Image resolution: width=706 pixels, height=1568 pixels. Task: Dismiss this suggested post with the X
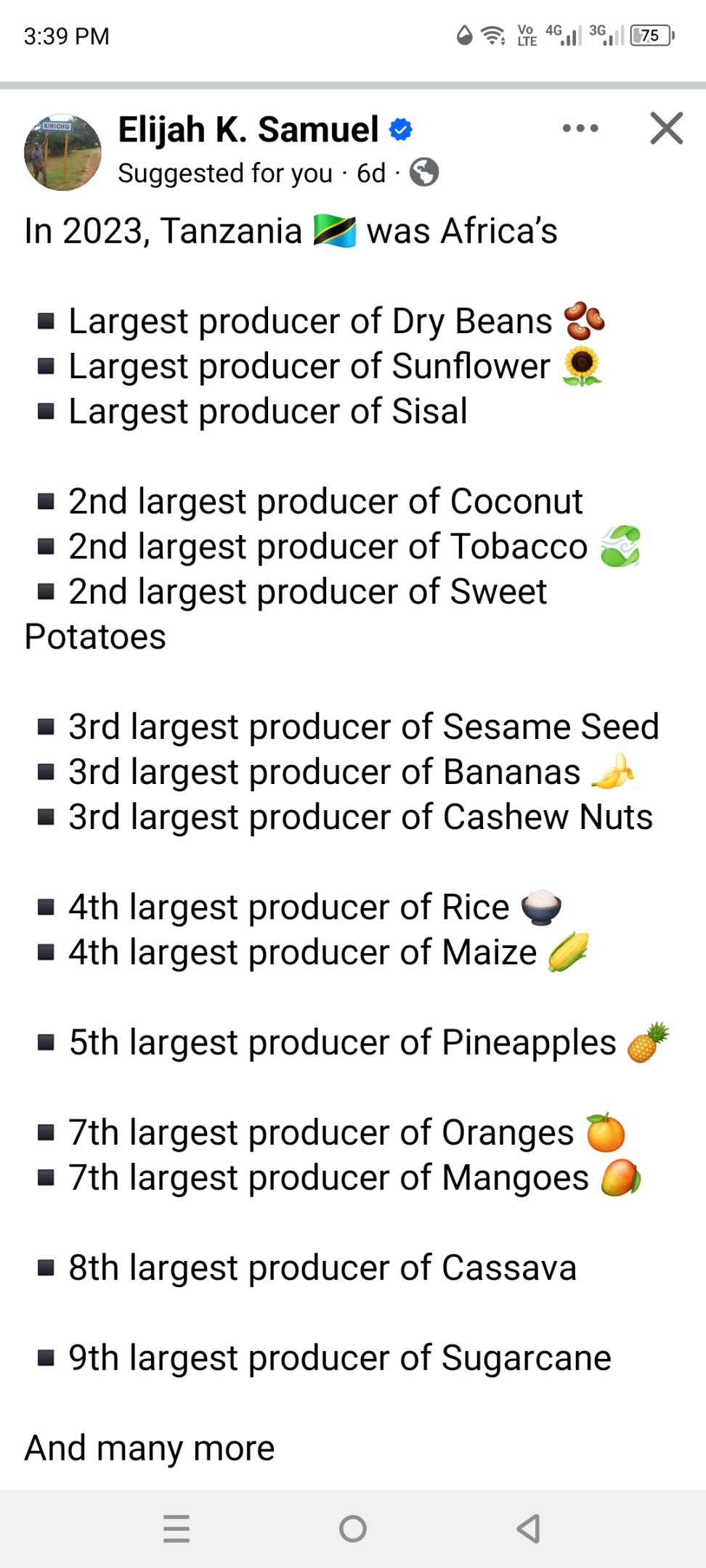click(x=666, y=128)
